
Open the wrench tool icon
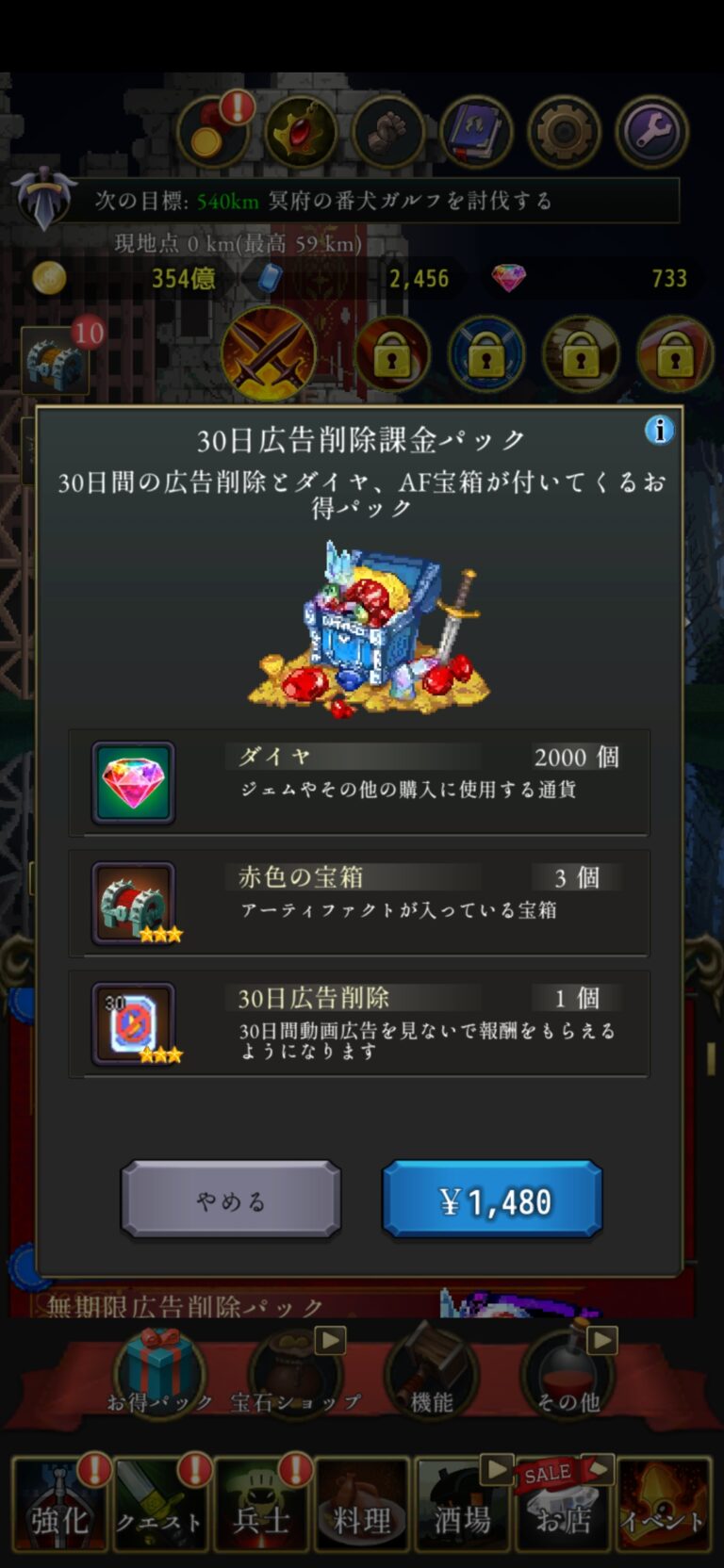point(651,132)
